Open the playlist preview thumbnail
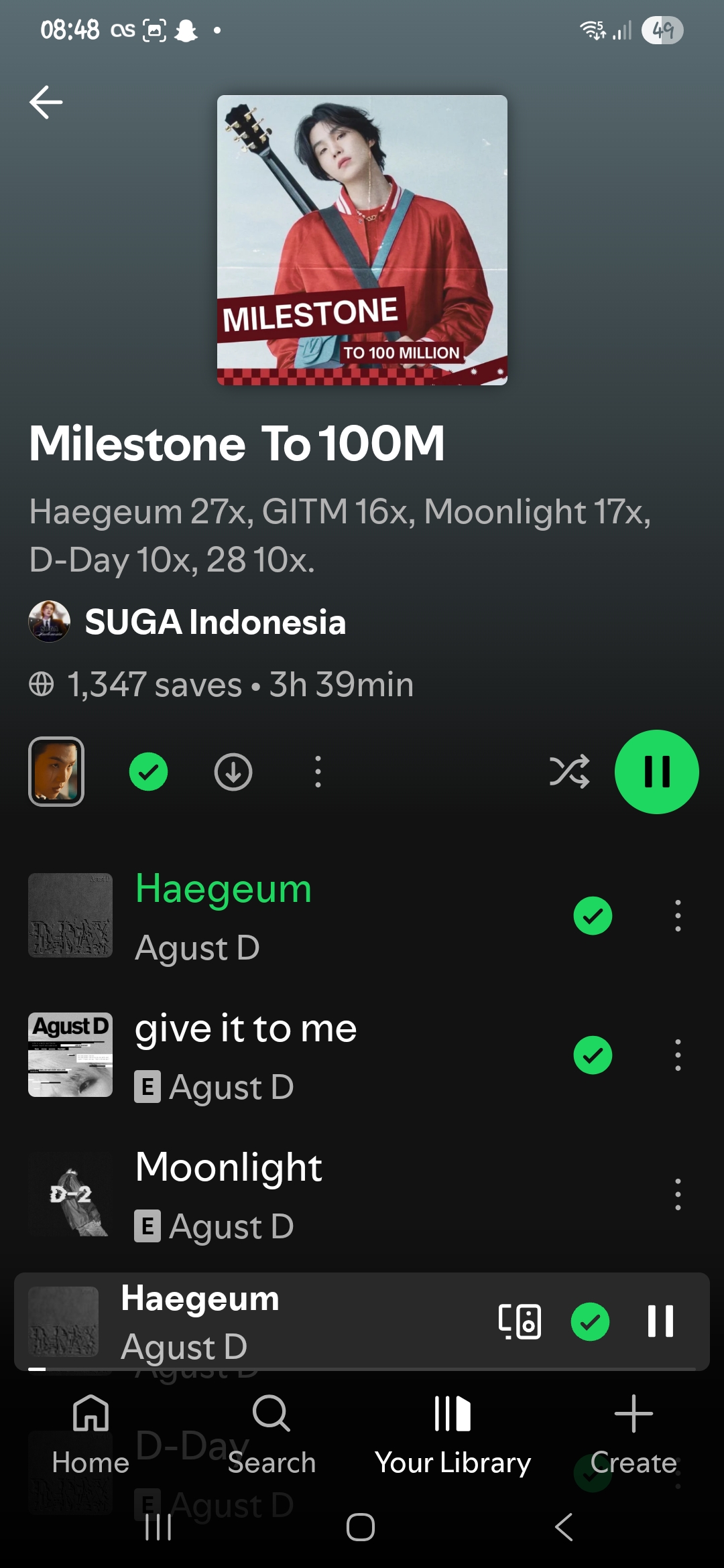Screen dimensions: 724x1568 56,771
